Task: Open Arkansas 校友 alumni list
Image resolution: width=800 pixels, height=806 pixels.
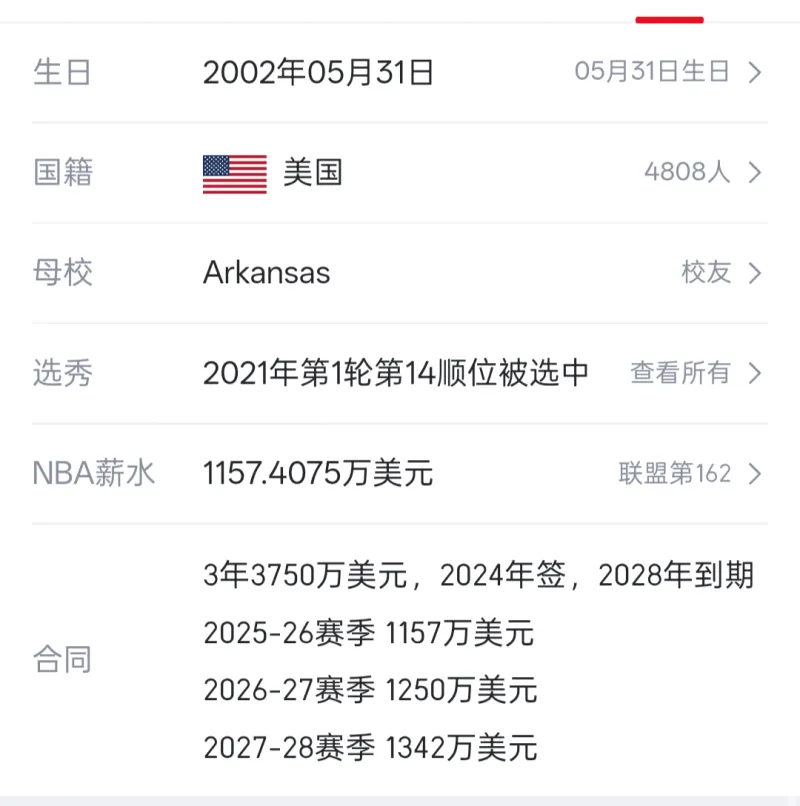Action: (721, 272)
